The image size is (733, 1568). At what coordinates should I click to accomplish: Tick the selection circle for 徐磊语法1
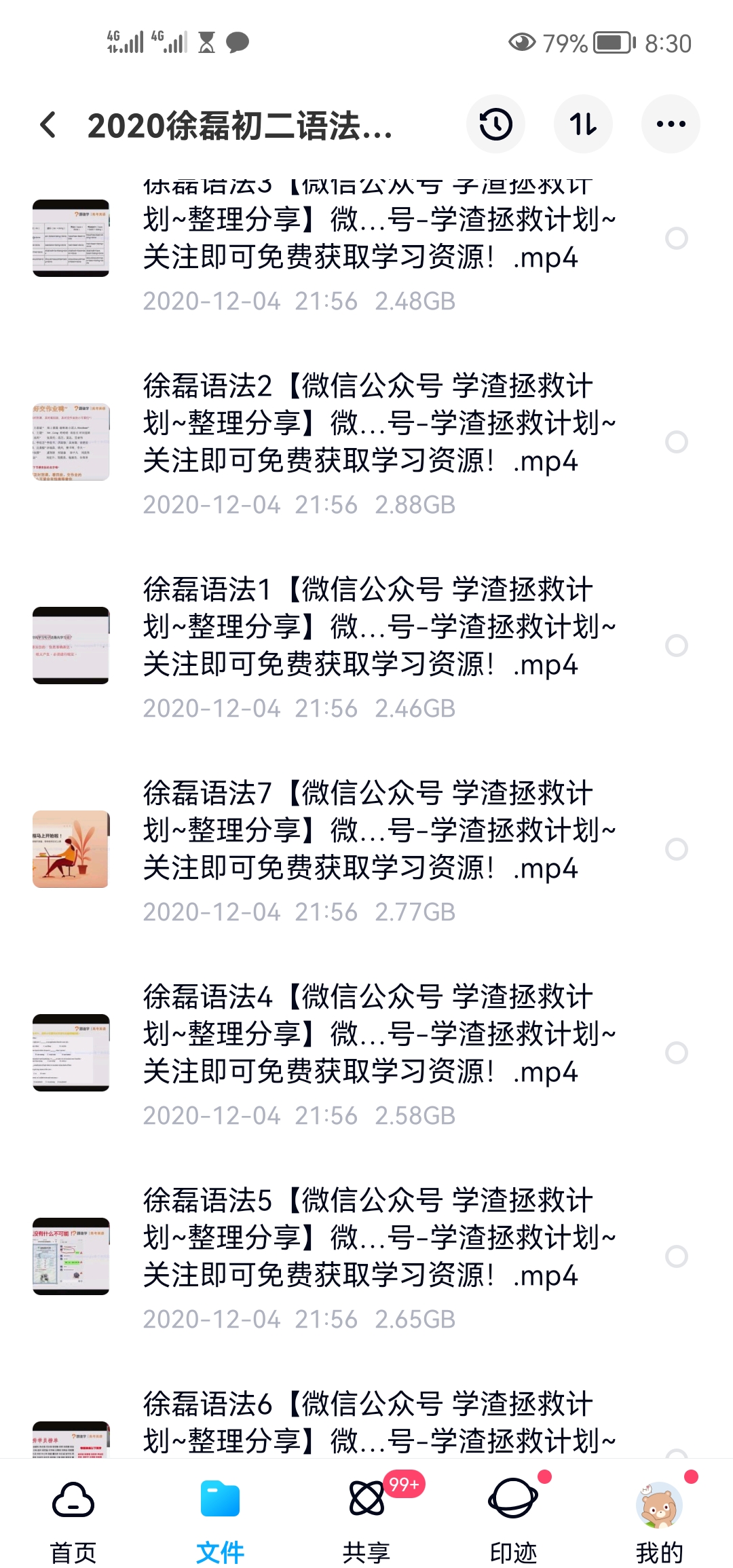[676, 646]
